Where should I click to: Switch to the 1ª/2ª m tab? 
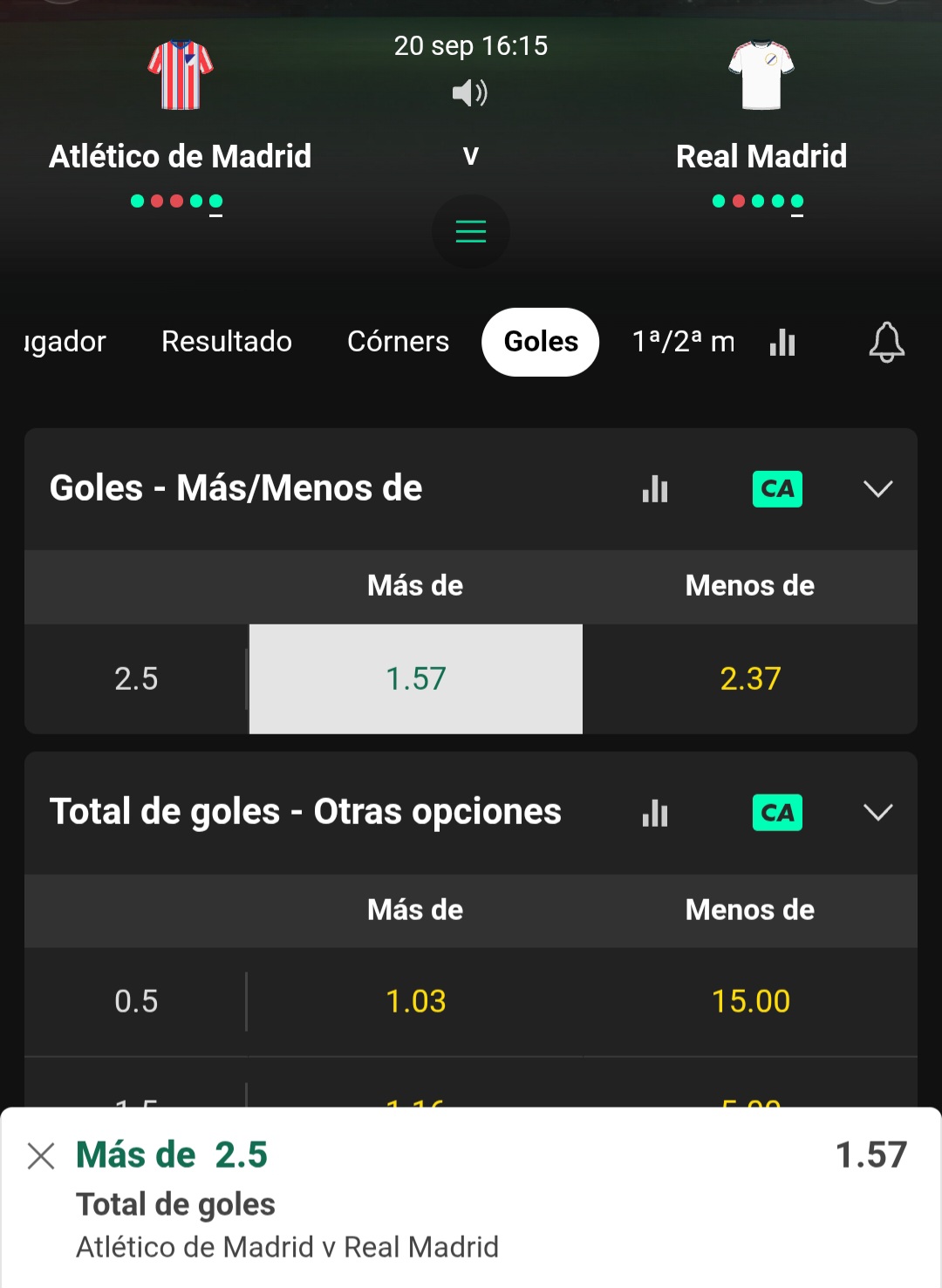[x=683, y=341]
